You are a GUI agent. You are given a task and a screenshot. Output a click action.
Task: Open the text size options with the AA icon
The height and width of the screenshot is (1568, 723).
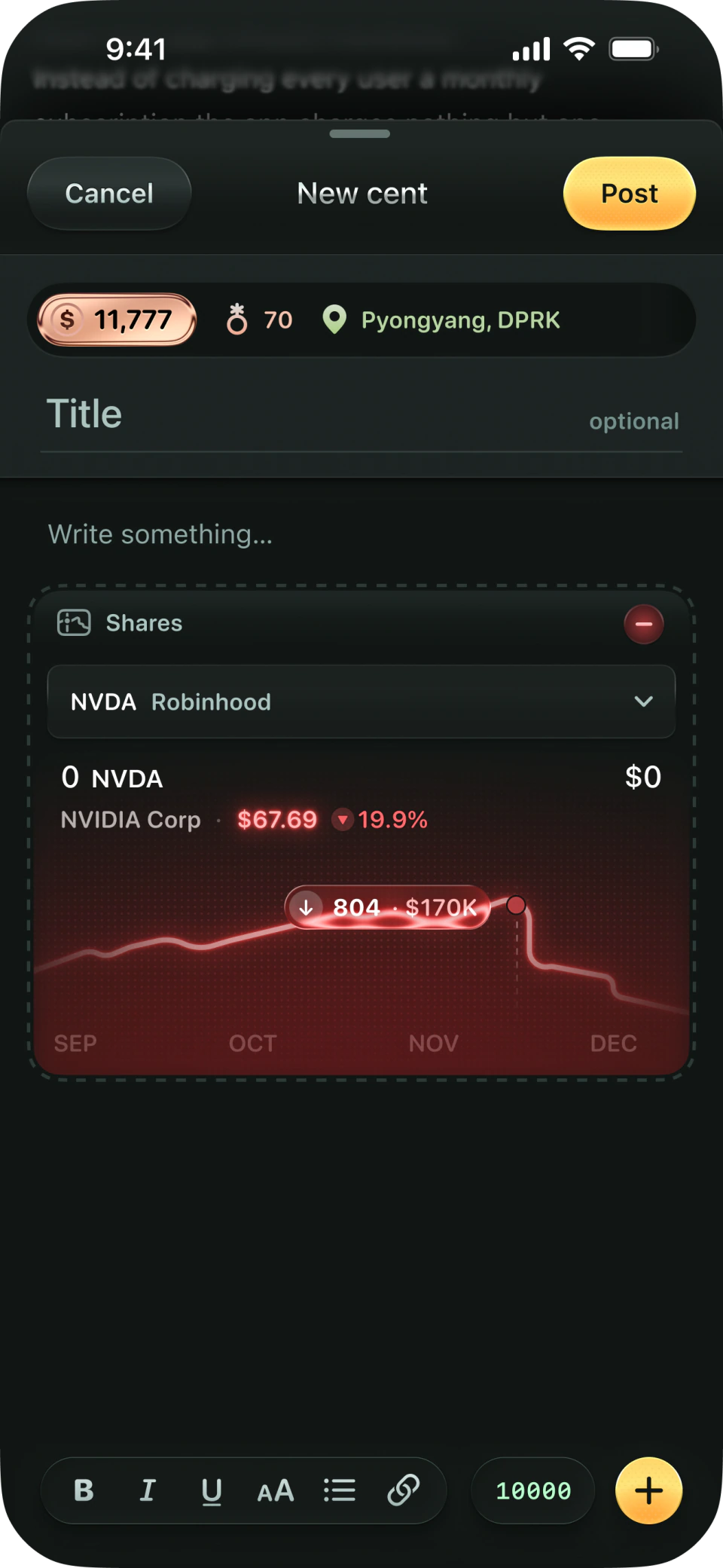274,1490
